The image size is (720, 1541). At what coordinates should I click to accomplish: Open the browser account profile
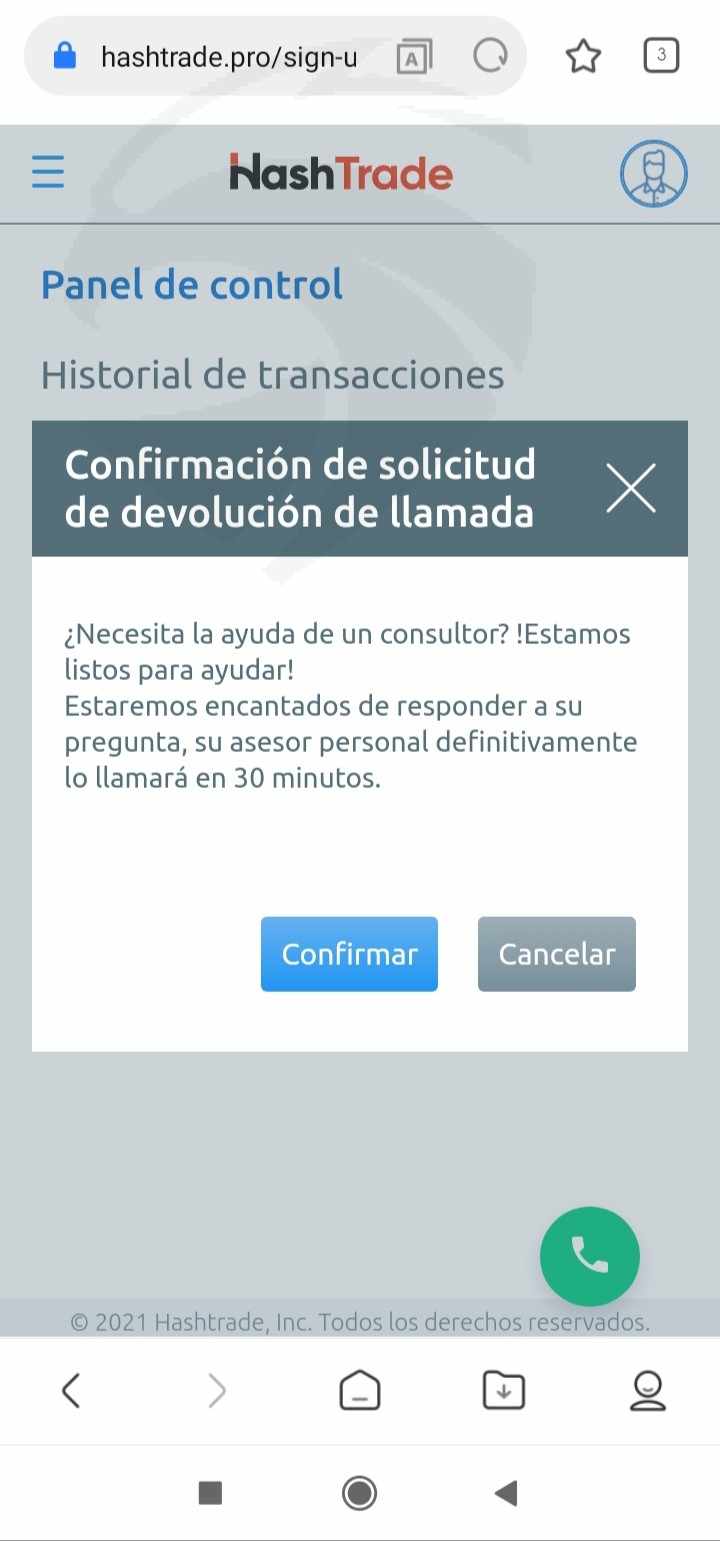[x=648, y=1390]
